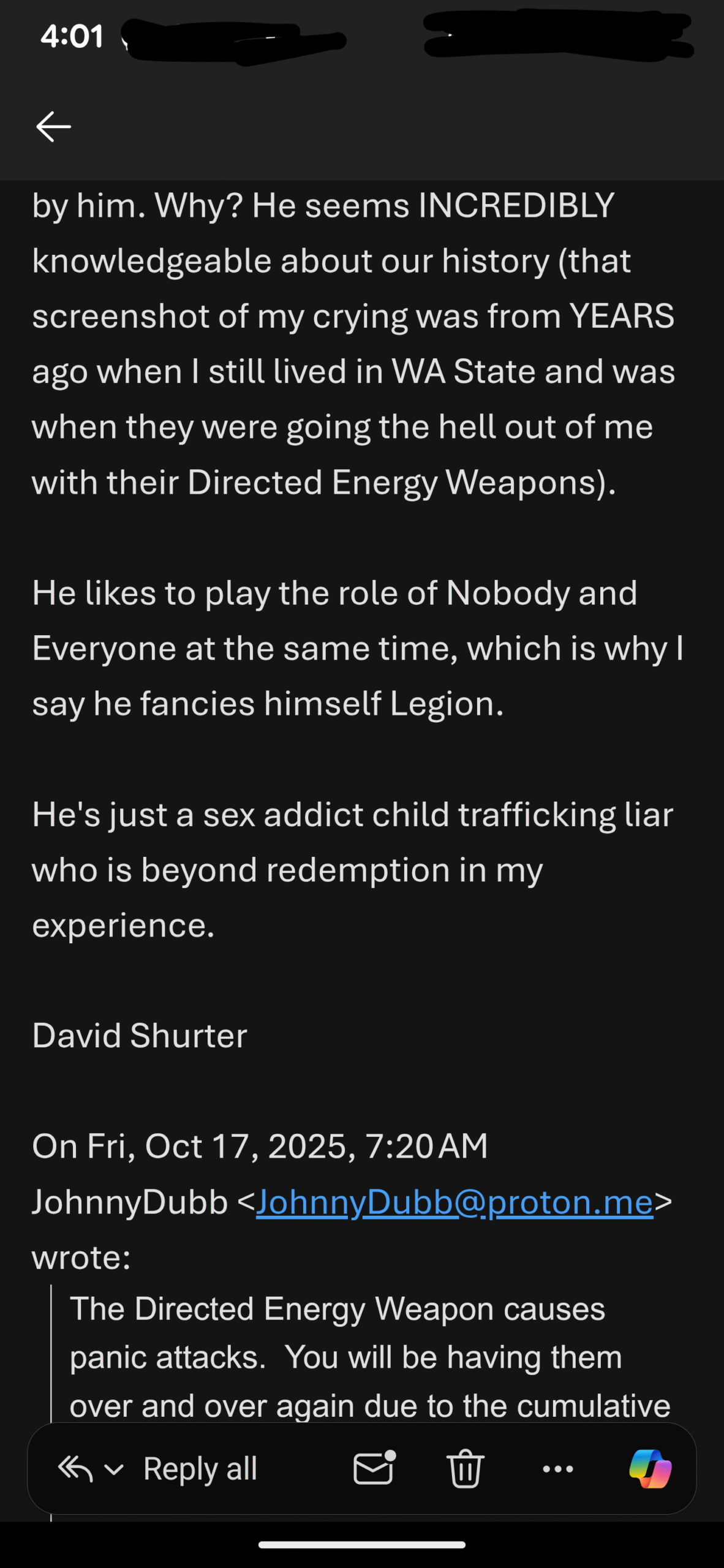The width and height of the screenshot is (724, 1568).
Task: Mark this email as unread
Action: coord(374,1468)
